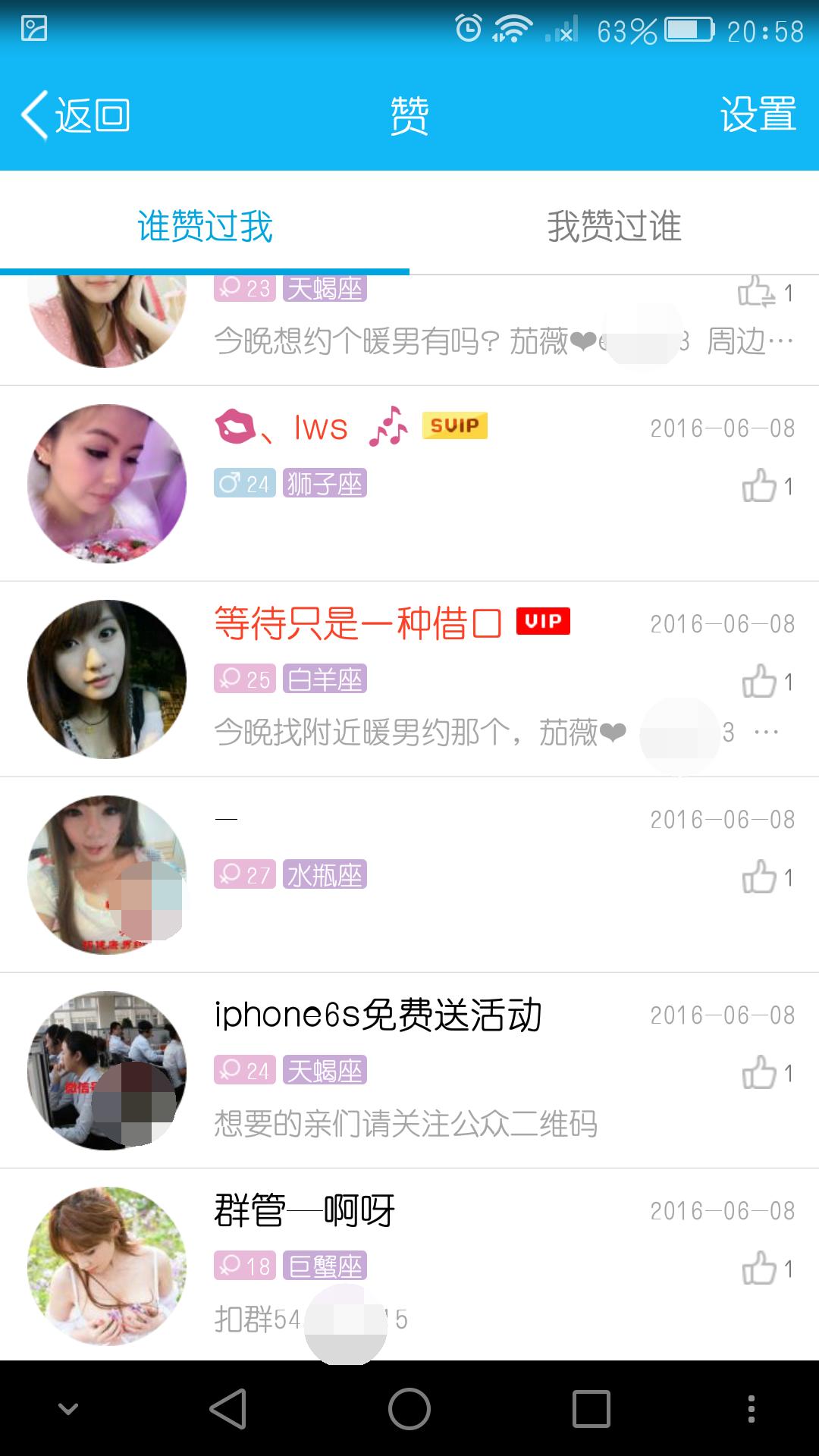Click the SVIP badge next to lws
The height and width of the screenshot is (1456, 819).
pyautogui.click(x=455, y=426)
